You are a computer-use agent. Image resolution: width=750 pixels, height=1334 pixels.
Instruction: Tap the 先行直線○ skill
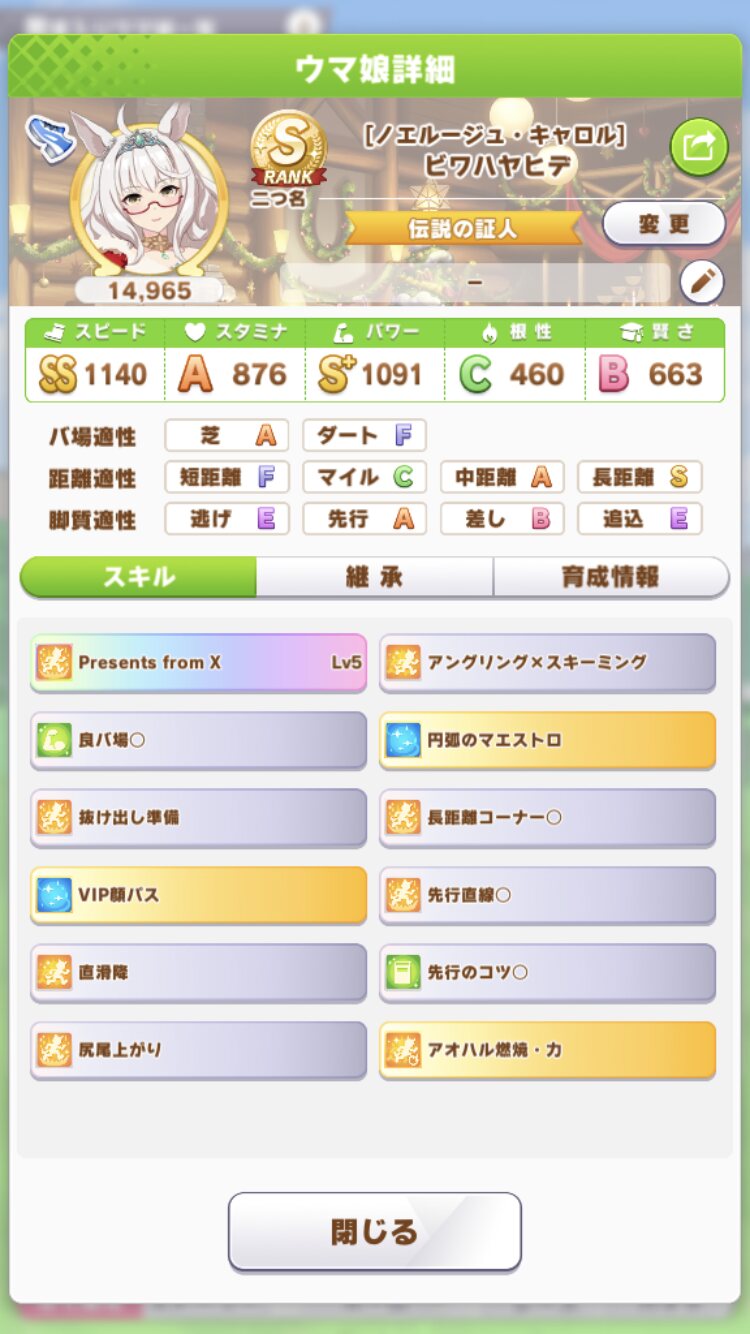[x=547, y=895]
